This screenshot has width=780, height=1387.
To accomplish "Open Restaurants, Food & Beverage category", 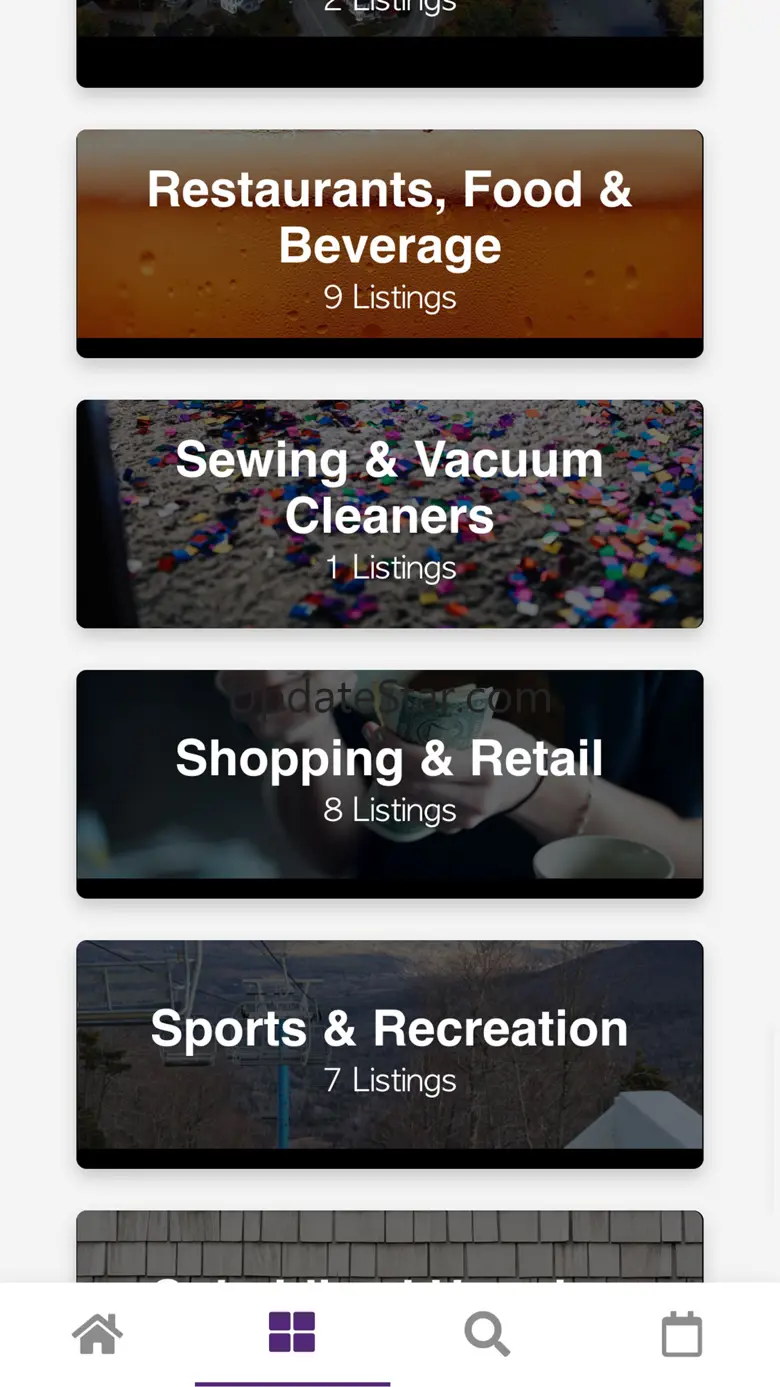I will point(390,243).
